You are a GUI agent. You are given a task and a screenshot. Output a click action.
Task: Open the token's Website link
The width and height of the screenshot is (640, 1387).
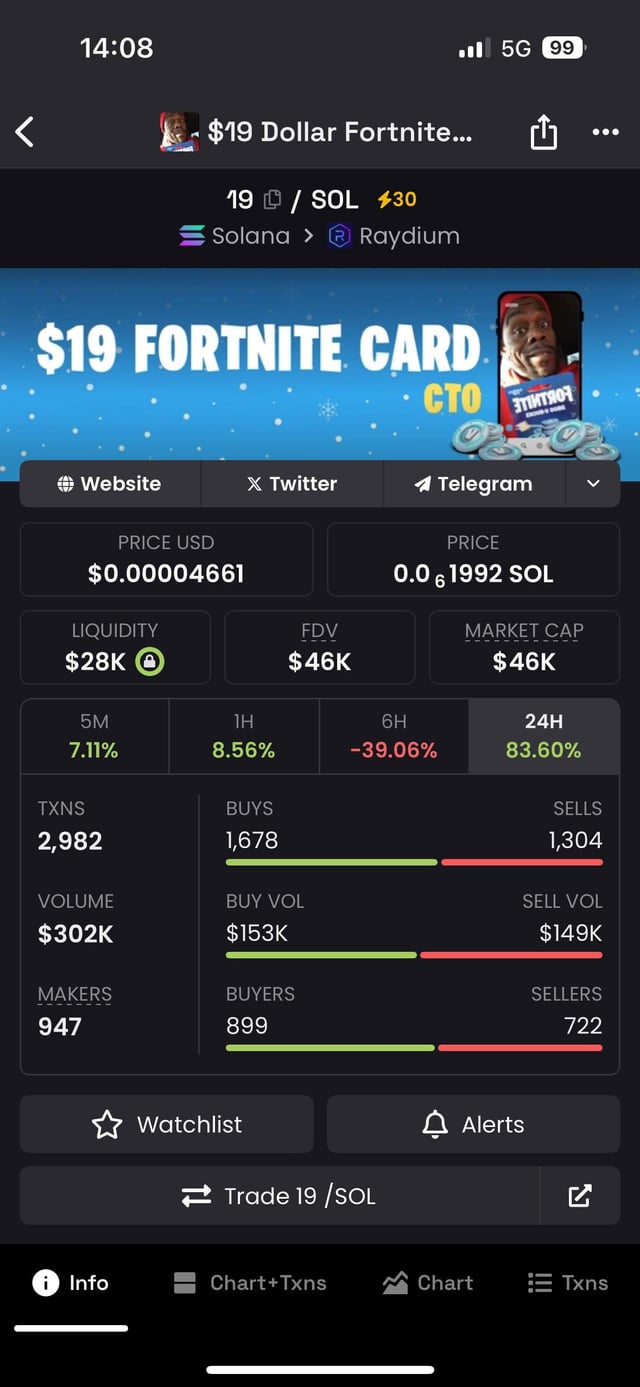point(110,484)
